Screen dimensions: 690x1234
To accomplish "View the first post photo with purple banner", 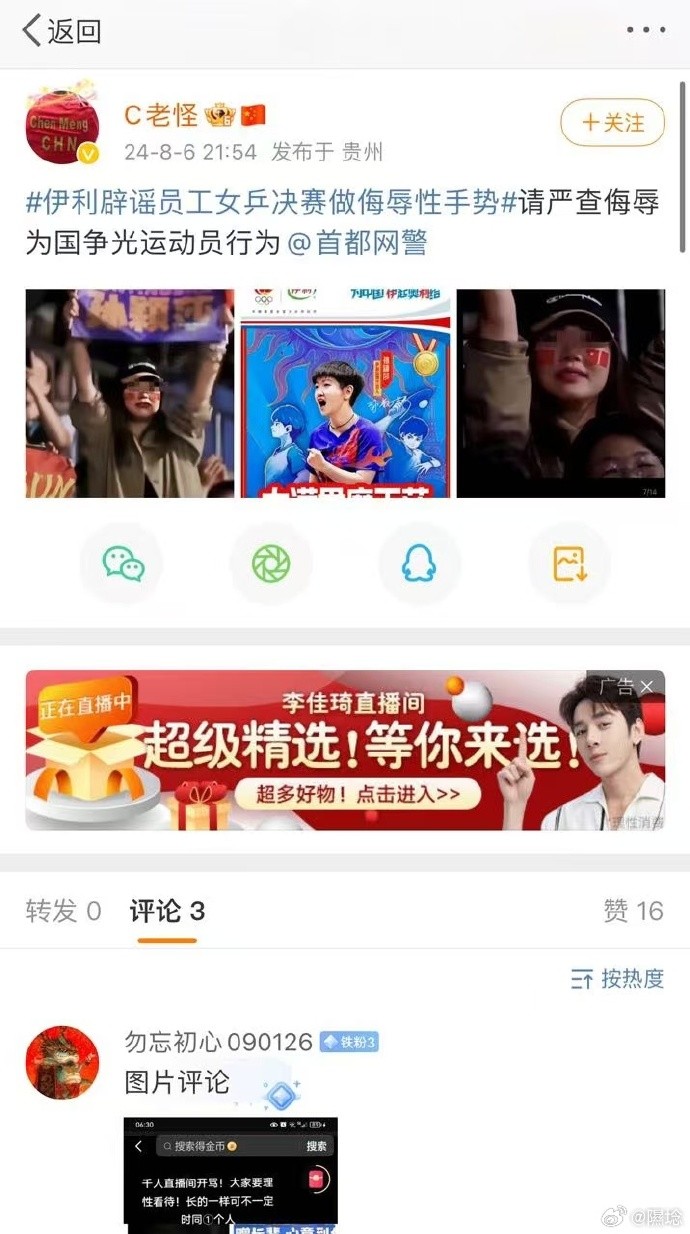I will click(x=130, y=393).
